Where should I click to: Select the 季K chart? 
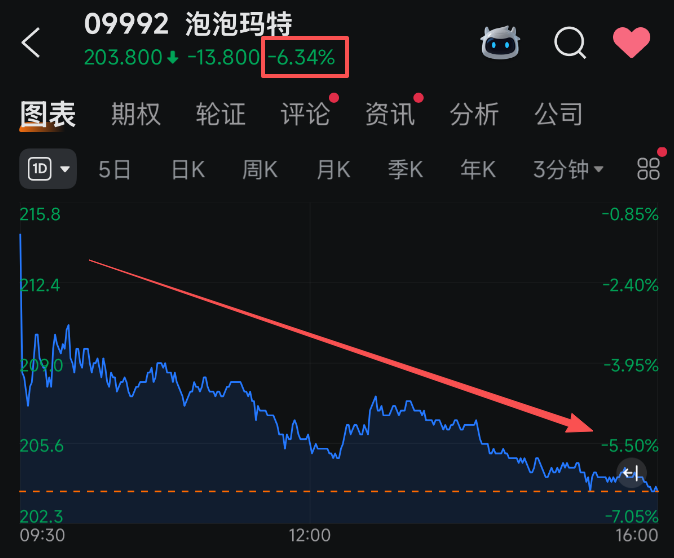405,170
